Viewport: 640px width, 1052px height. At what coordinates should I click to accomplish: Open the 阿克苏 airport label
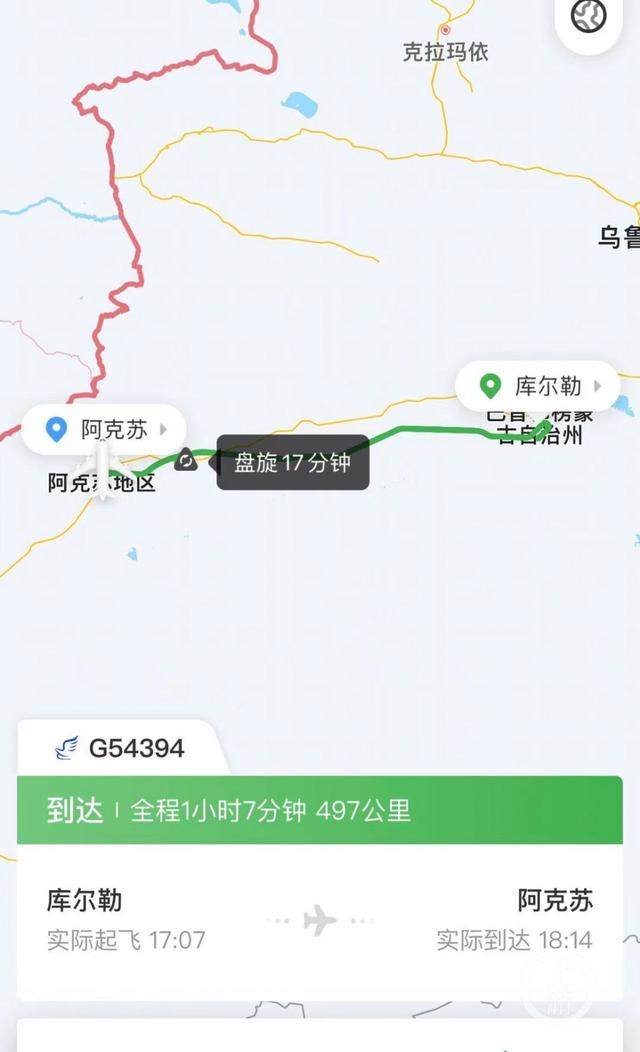pos(103,430)
